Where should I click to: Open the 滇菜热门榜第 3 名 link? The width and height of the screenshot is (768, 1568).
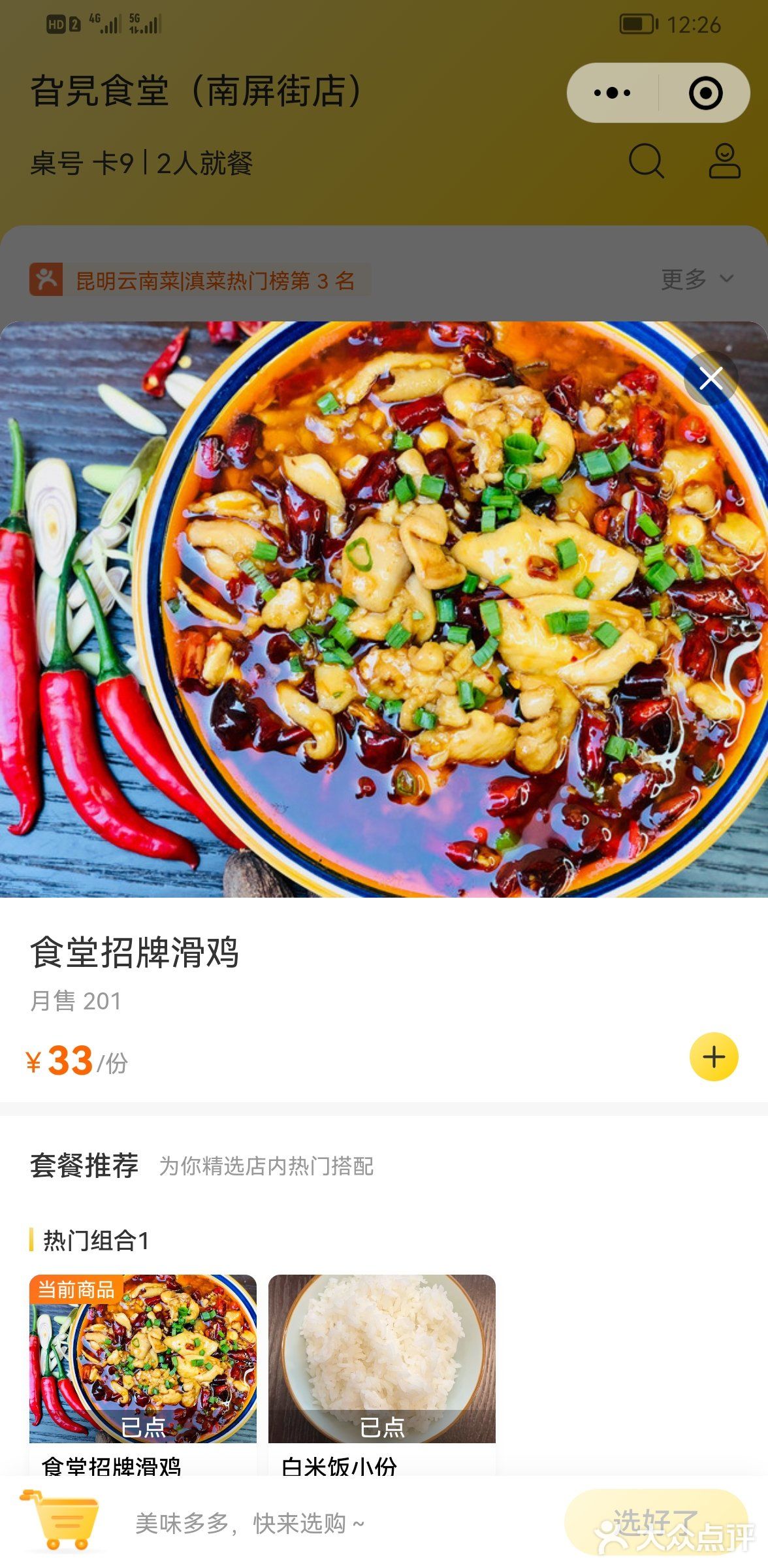coord(216,281)
